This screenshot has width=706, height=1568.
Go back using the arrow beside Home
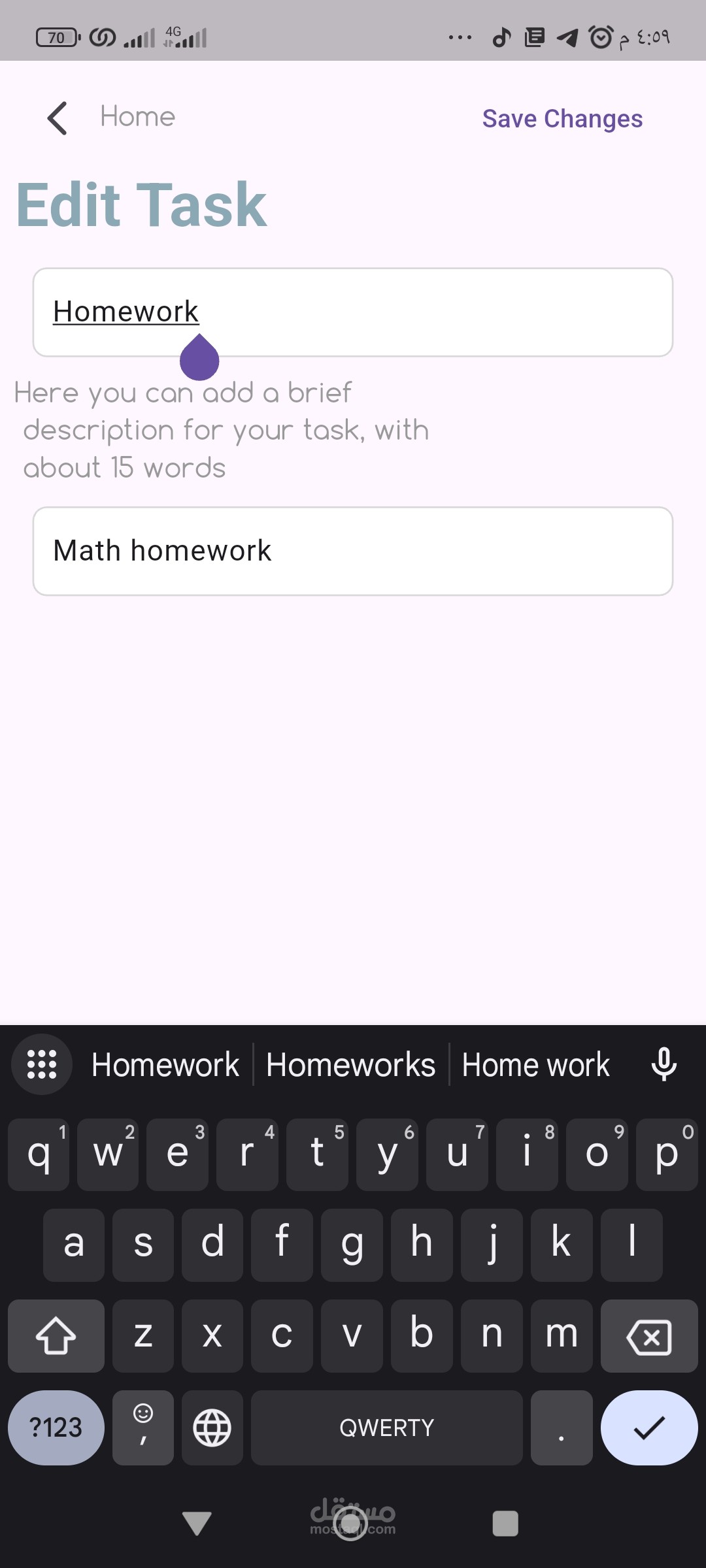[58, 118]
